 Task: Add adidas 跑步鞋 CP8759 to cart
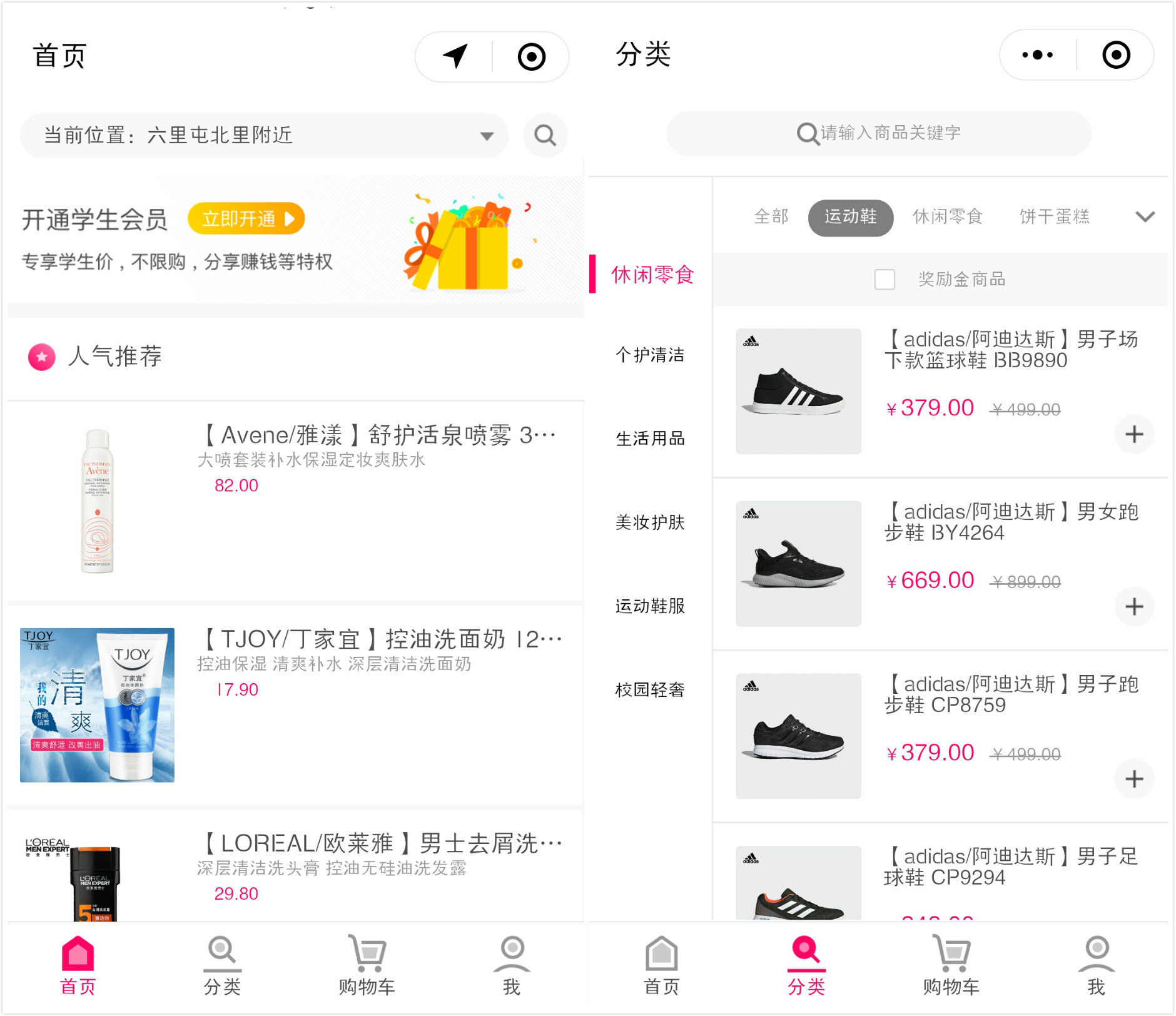click(1133, 779)
